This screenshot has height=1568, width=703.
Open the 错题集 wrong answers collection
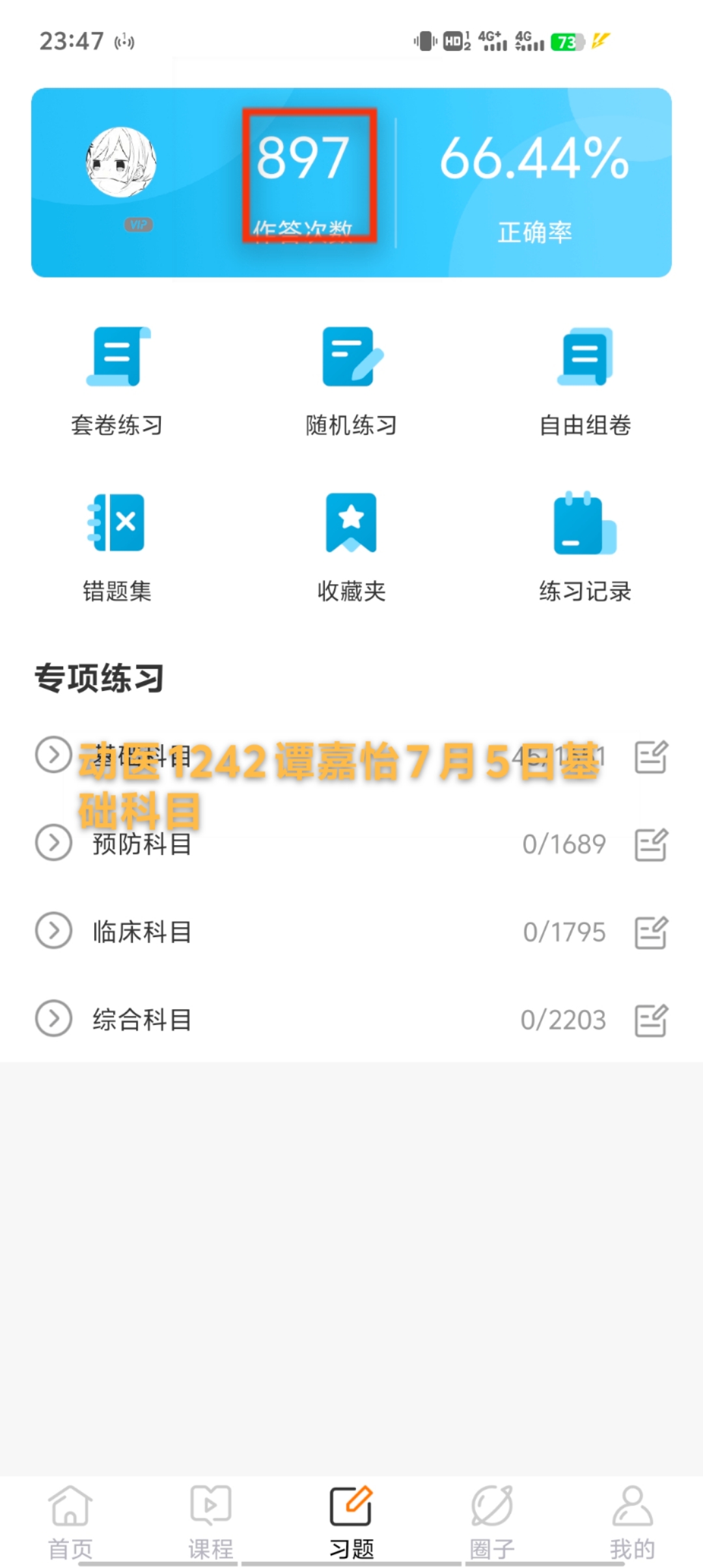(117, 547)
